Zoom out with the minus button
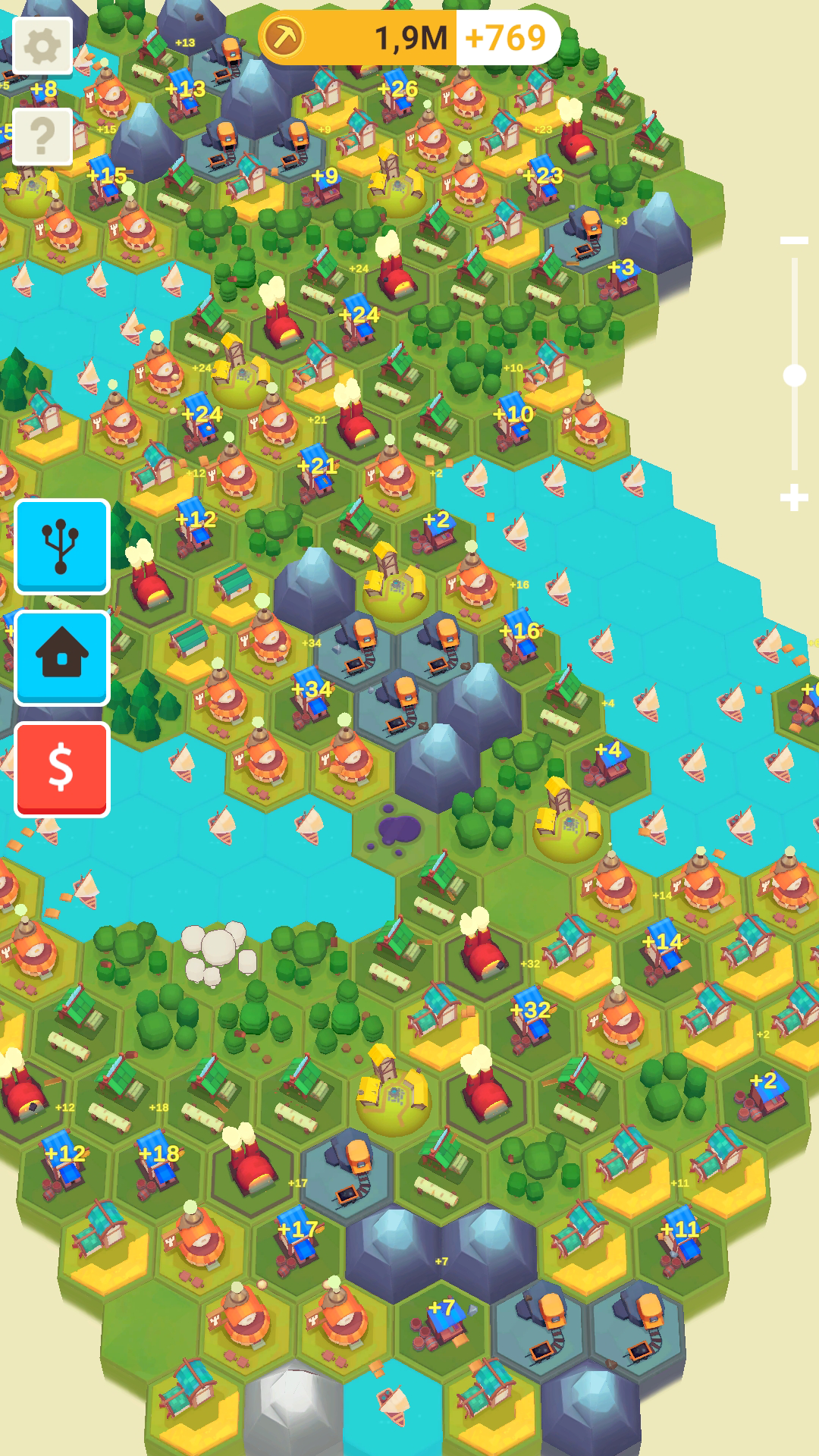This screenshot has width=819, height=1456. point(794,240)
